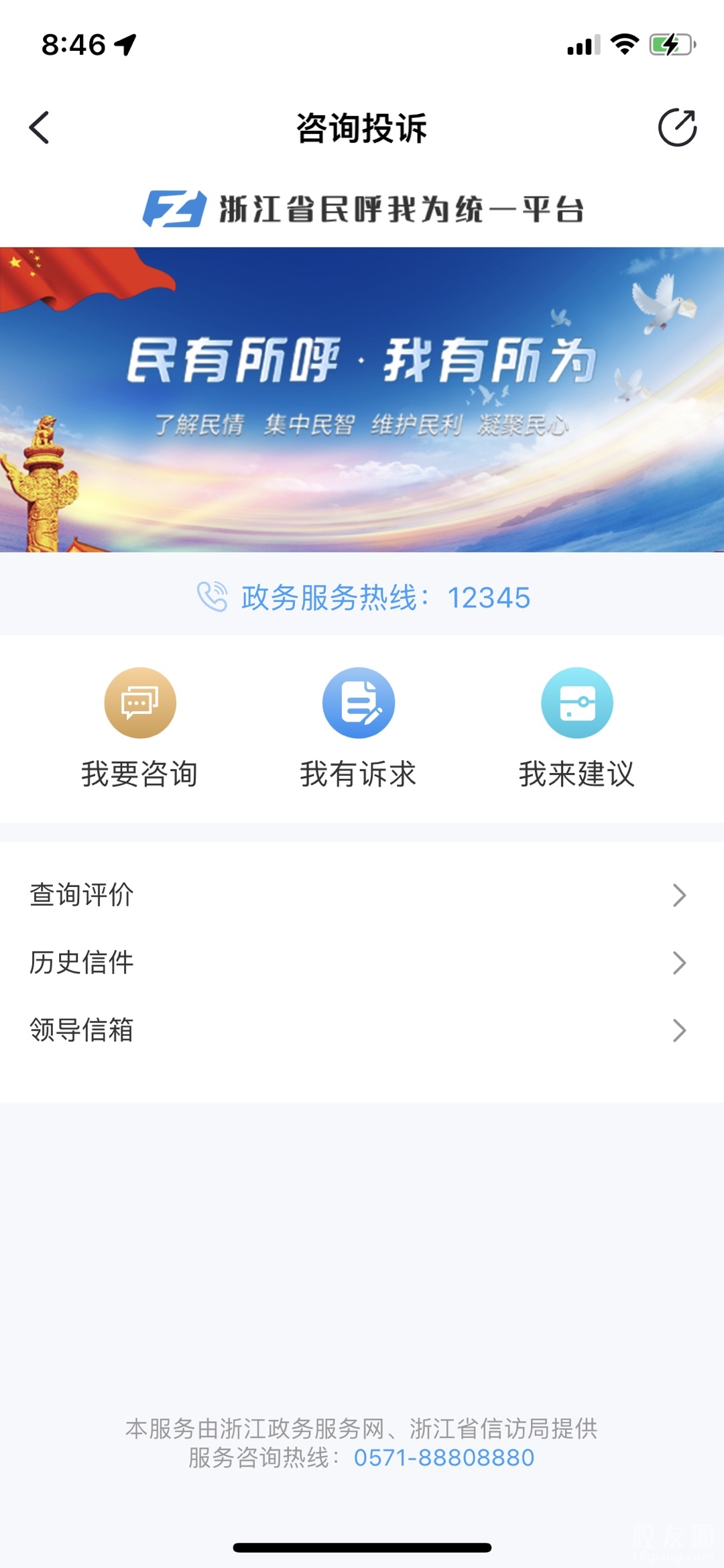The width and height of the screenshot is (724, 1568).
Task: Select 我有诉求
Action: coord(359,727)
